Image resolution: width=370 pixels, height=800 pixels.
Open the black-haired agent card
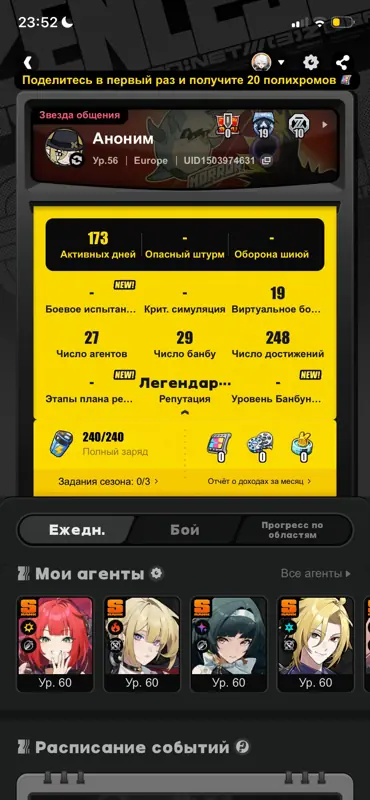[229, 644]
